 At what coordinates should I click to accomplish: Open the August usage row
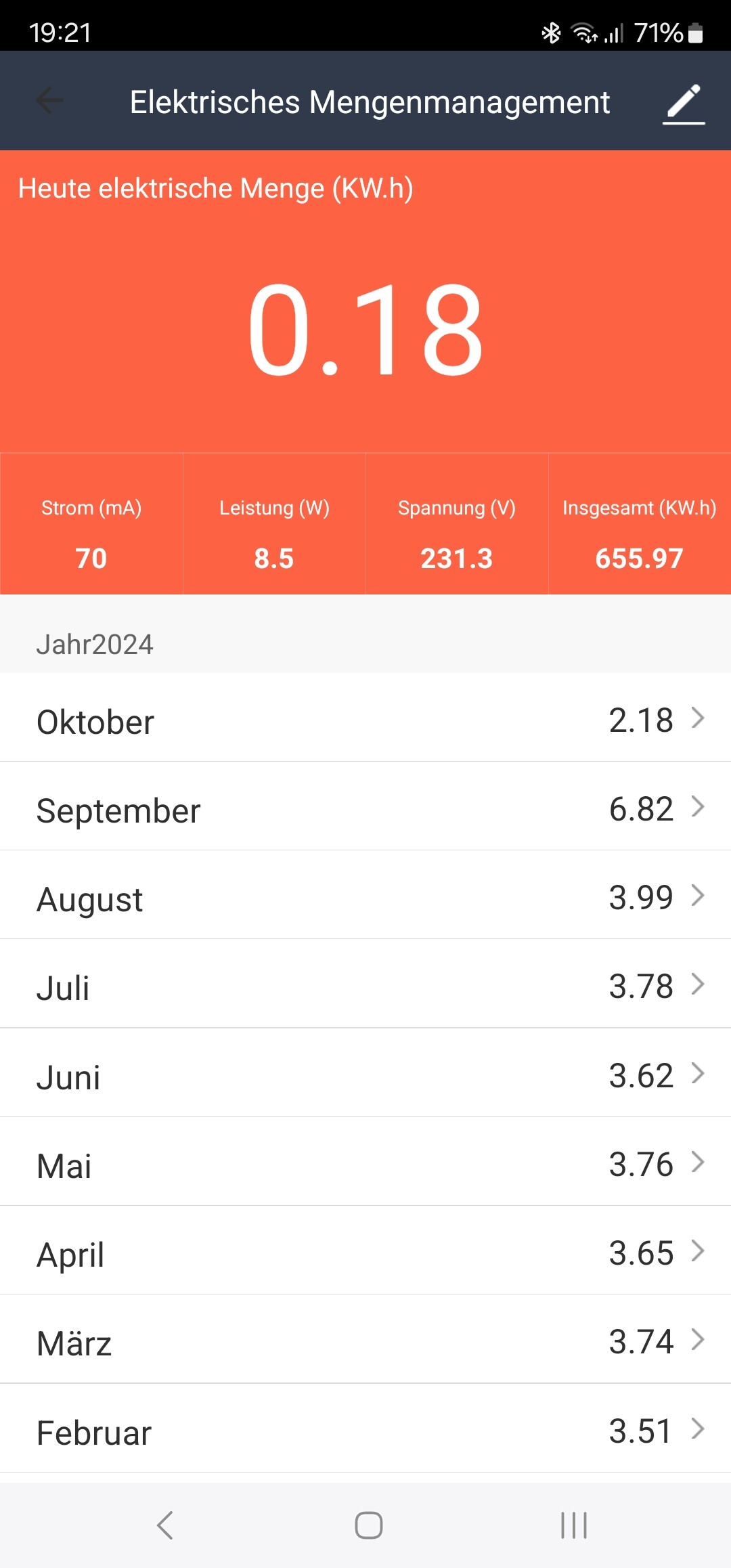[365, 897]
